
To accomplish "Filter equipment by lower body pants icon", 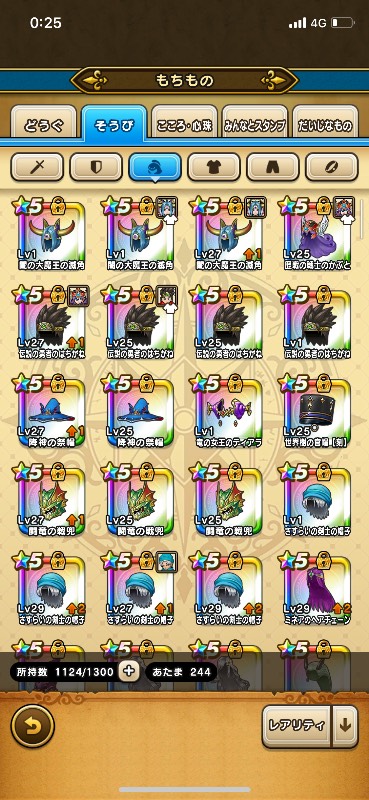I will coord(273,167).
